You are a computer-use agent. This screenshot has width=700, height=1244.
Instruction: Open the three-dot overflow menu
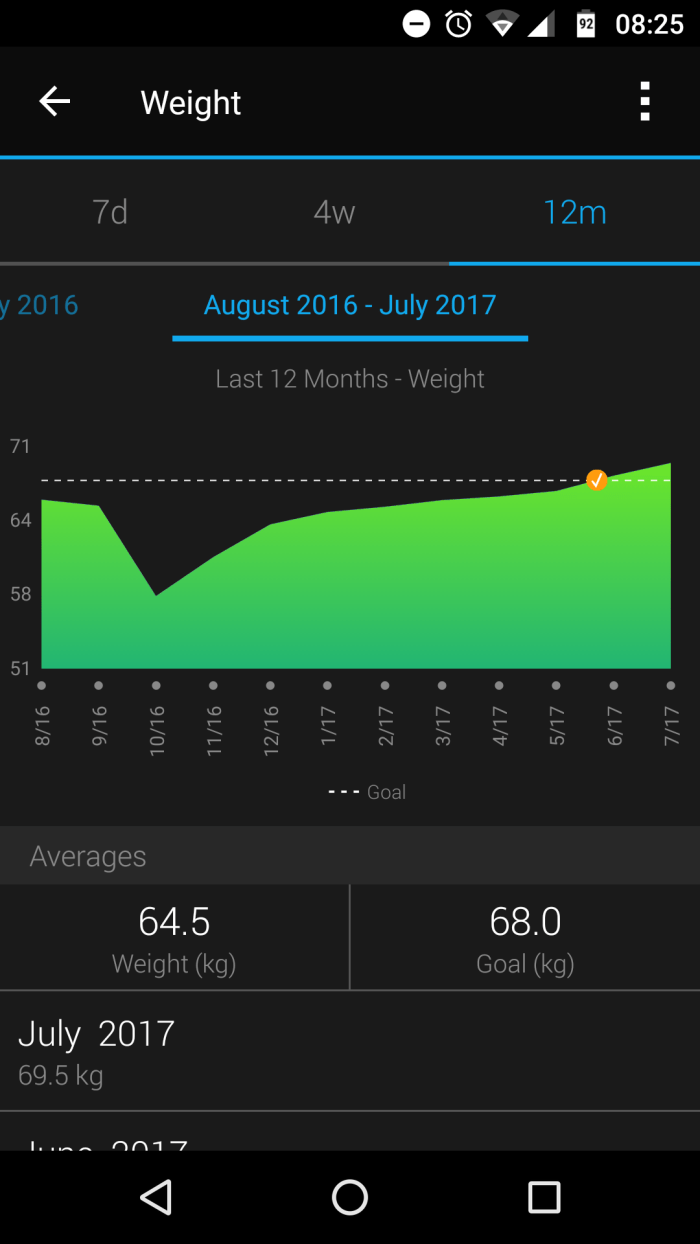point(645,102)
